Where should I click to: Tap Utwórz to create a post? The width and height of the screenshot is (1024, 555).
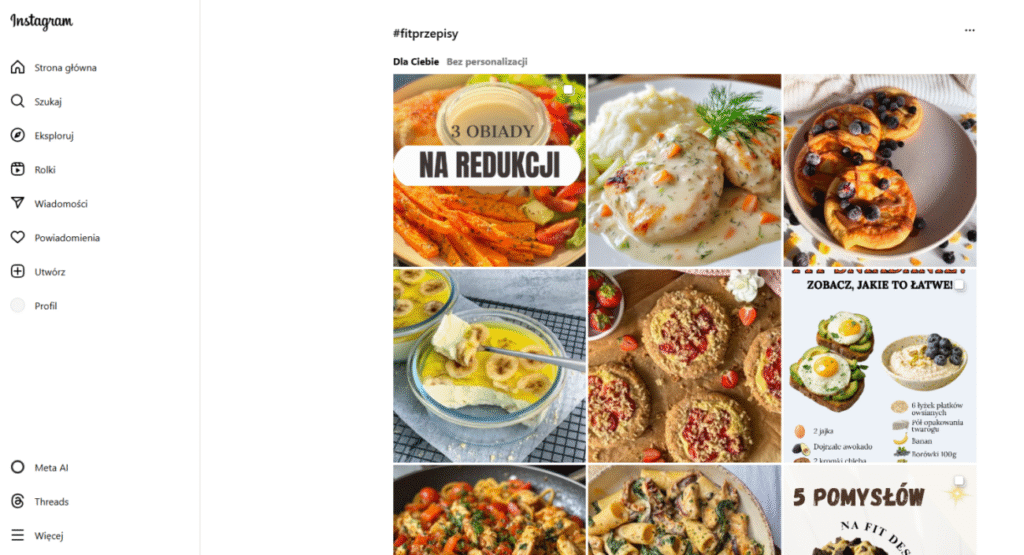(x=49, y=272)
